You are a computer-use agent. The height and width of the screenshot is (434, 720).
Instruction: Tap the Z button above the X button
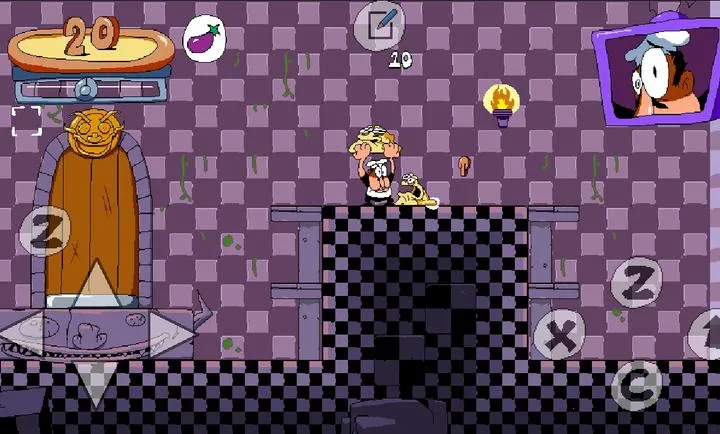[636, 282]
